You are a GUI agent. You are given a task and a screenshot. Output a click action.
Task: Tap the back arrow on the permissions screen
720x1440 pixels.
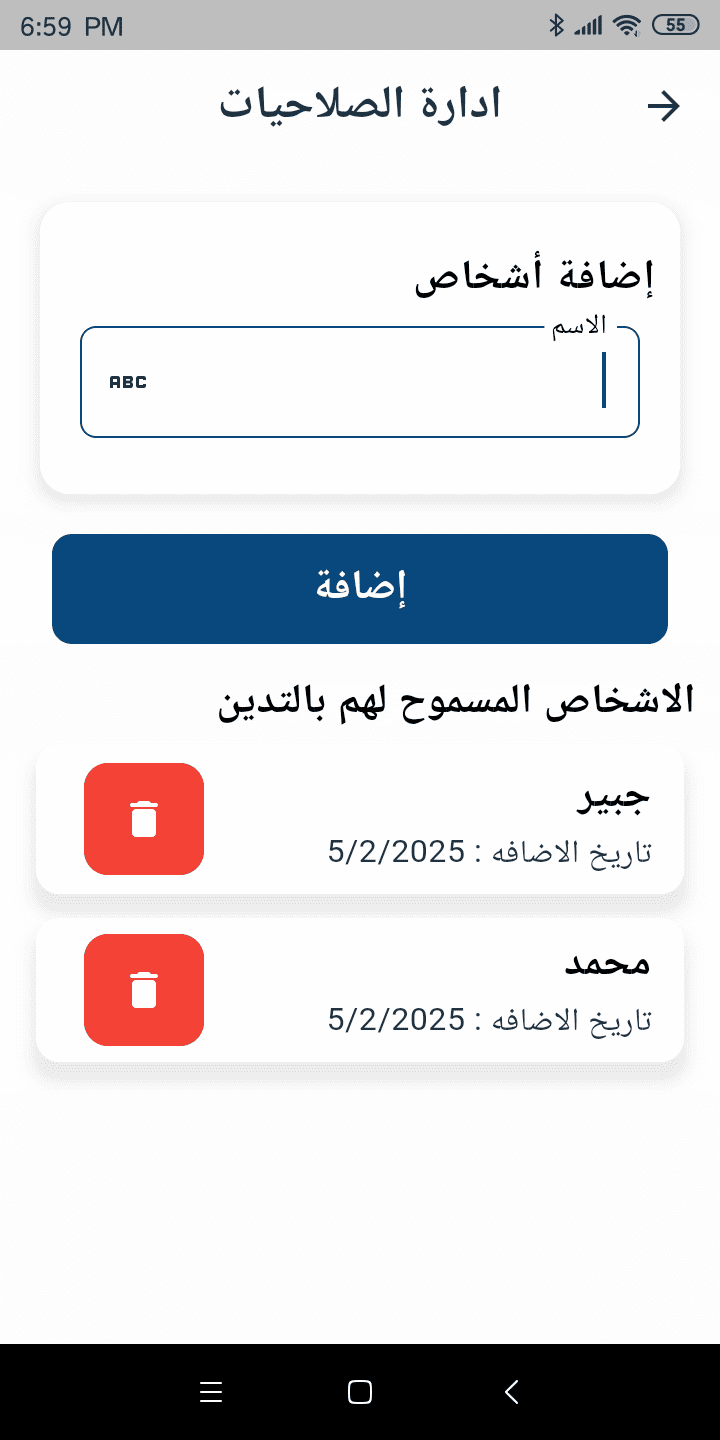664,105
